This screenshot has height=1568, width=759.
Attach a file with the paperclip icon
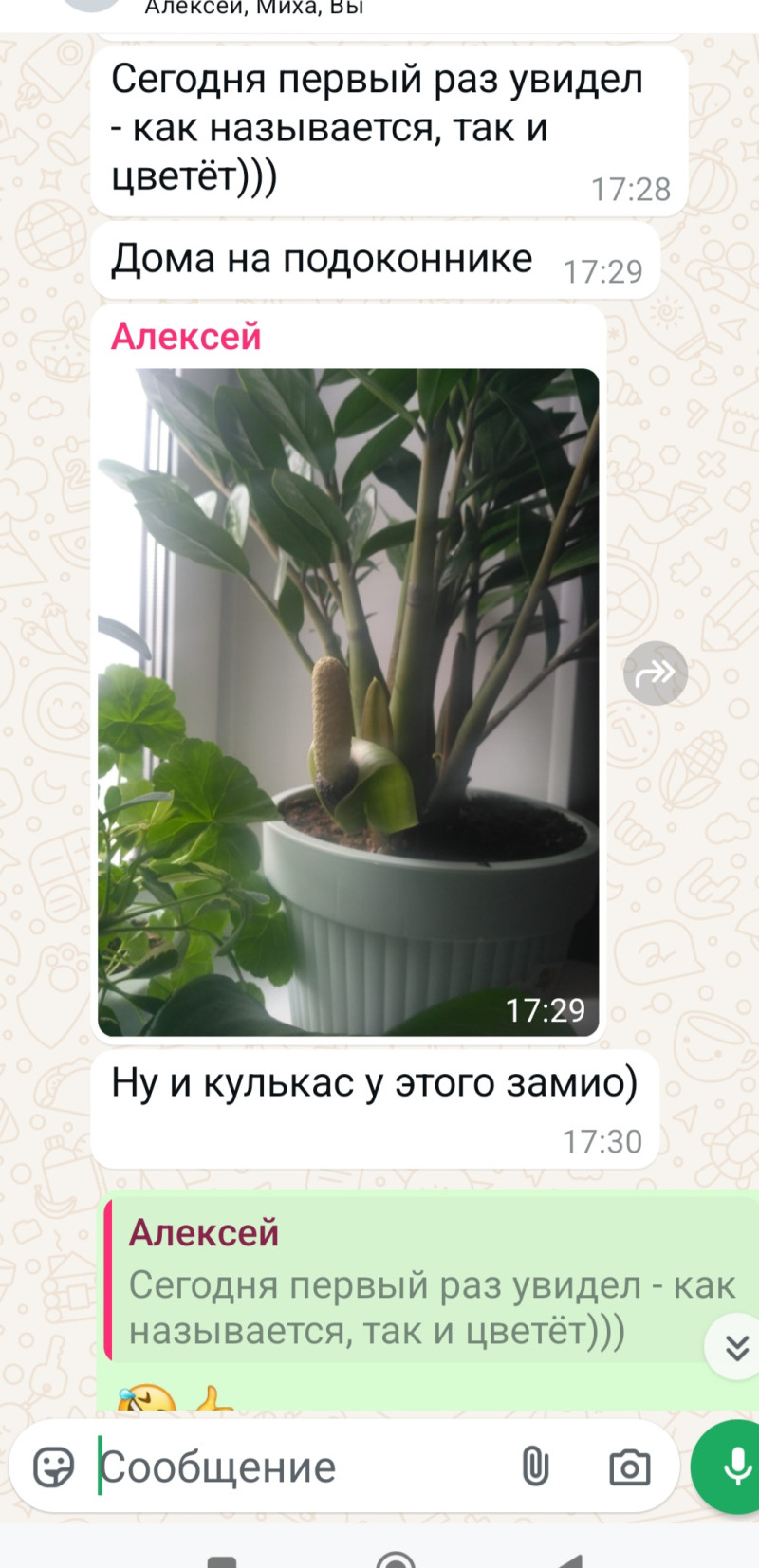535,1467
